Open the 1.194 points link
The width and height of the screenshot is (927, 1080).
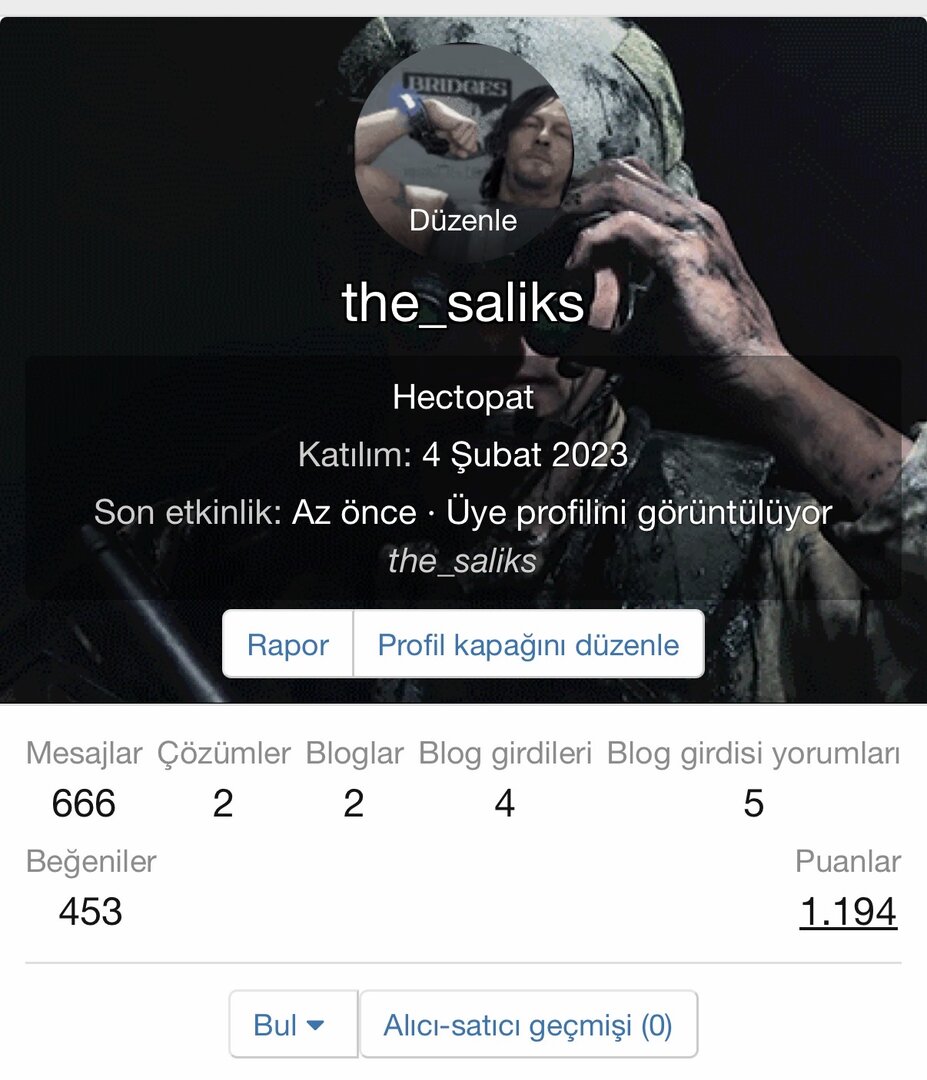pyautogui.click(x=848, y=911)
